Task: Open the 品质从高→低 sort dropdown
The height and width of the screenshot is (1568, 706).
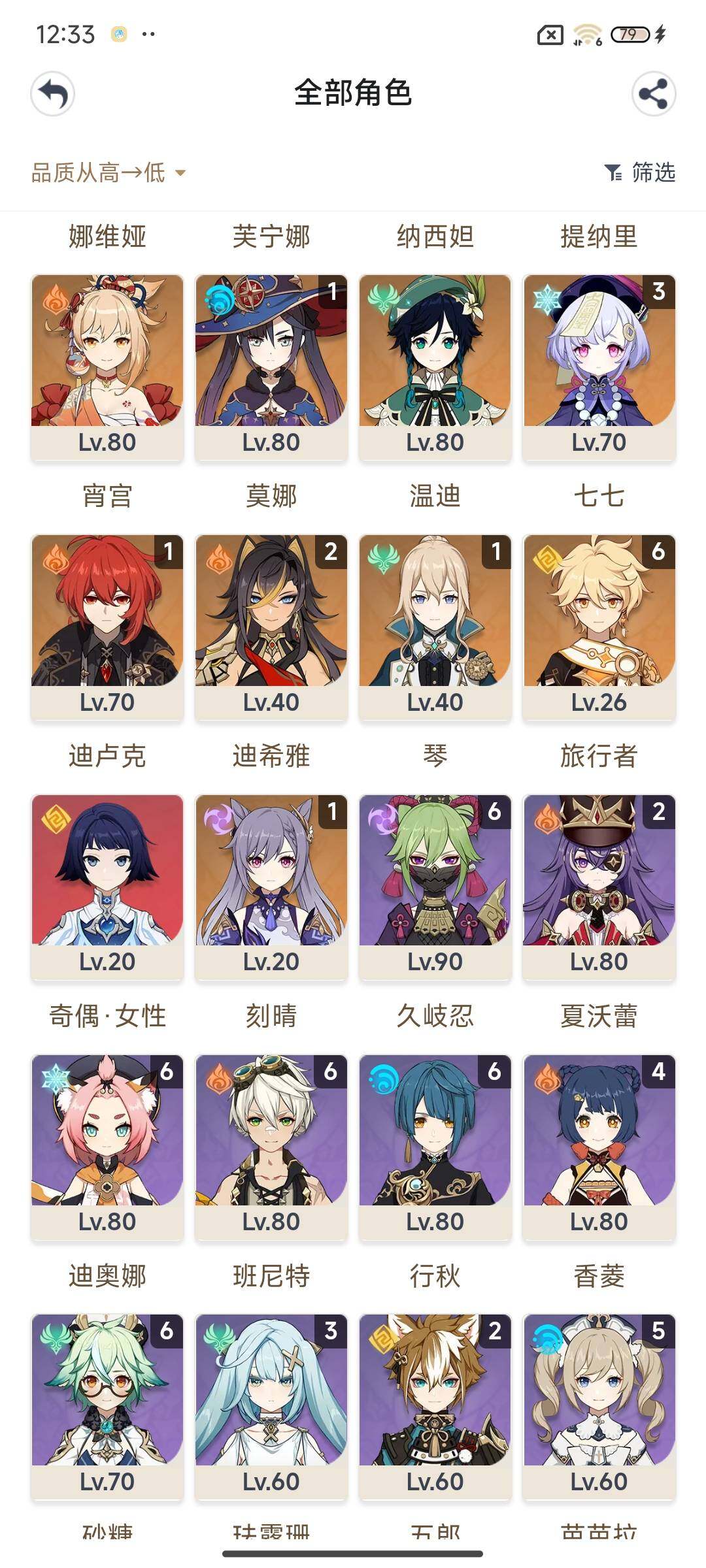Action: [x=105, y=173]
